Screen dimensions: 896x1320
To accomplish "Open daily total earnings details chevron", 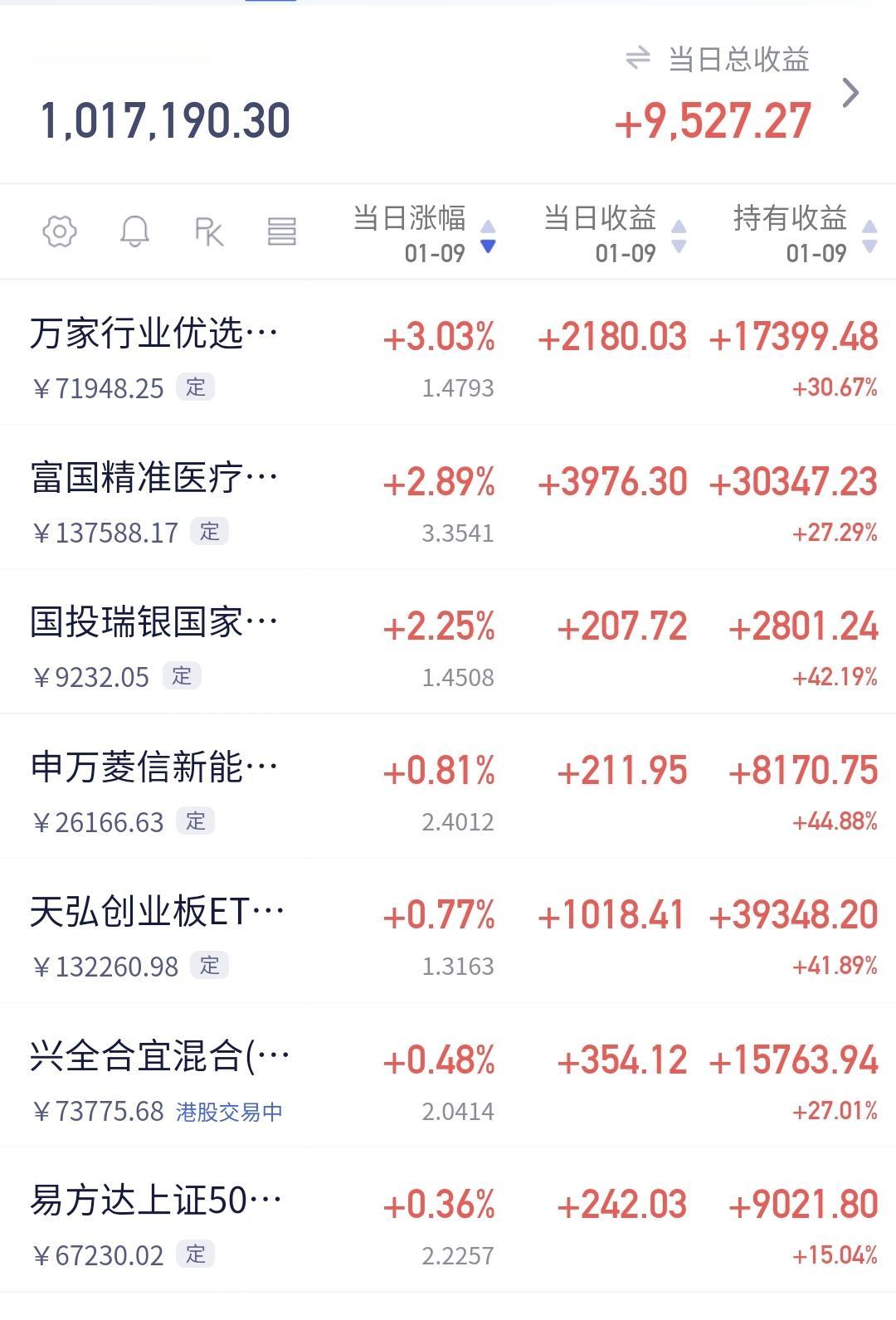I will point(850,93).
